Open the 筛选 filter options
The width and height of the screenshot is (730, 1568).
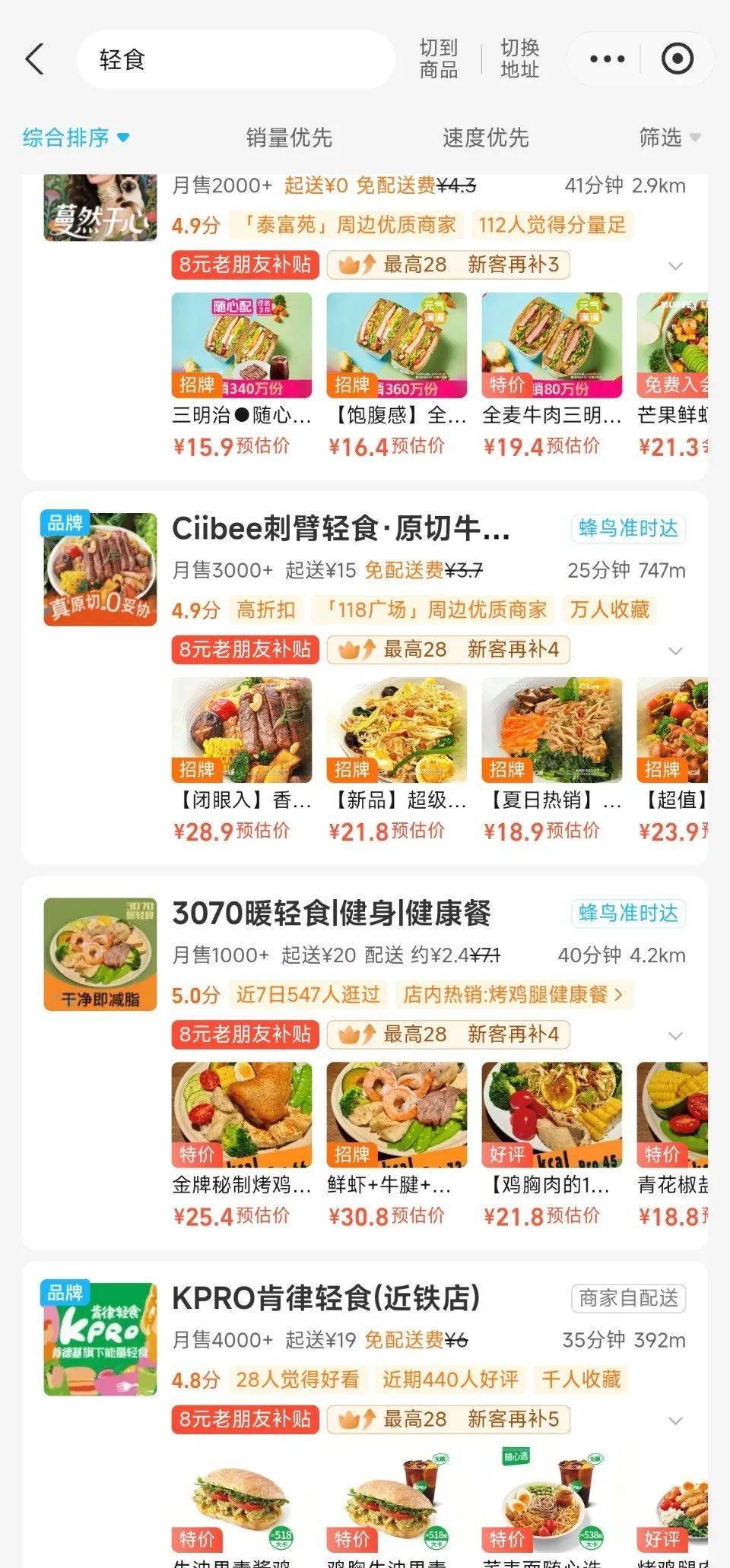click(669, 138)
